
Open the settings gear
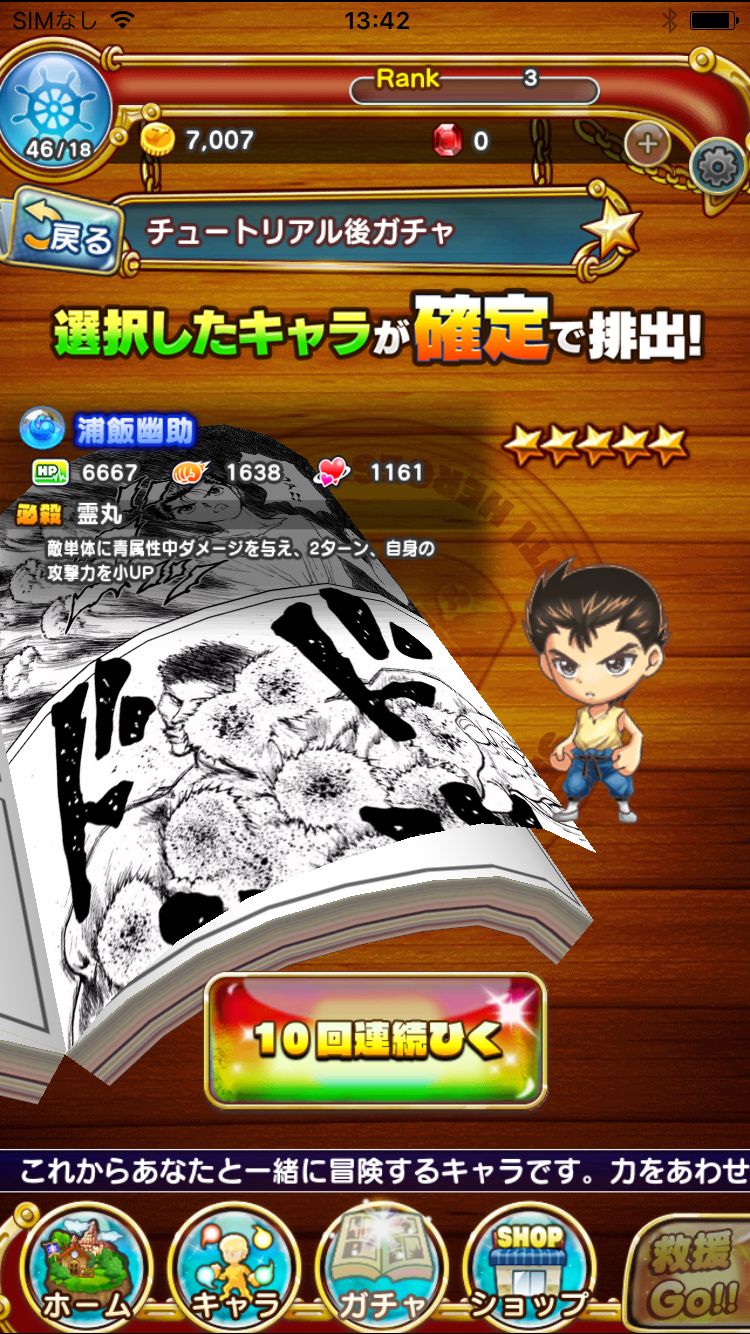[718, 168]
